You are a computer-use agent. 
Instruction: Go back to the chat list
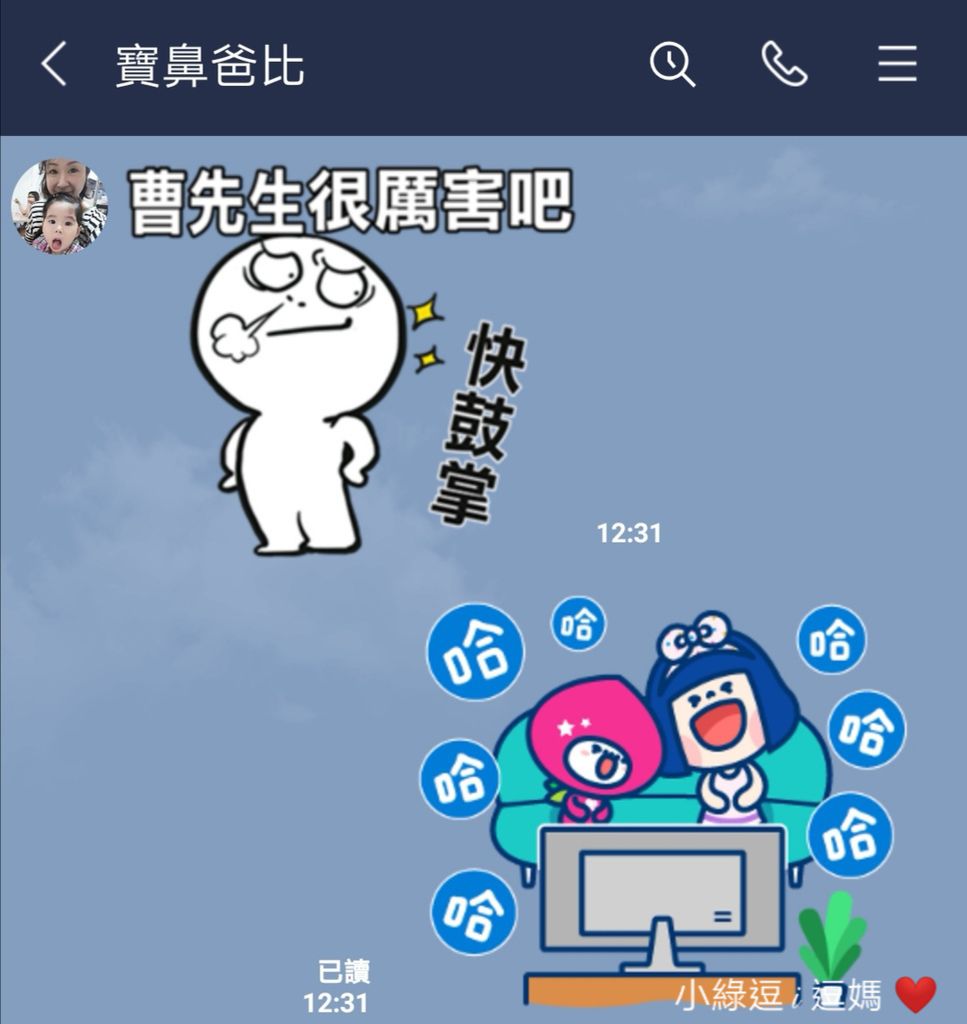[54, 66]
